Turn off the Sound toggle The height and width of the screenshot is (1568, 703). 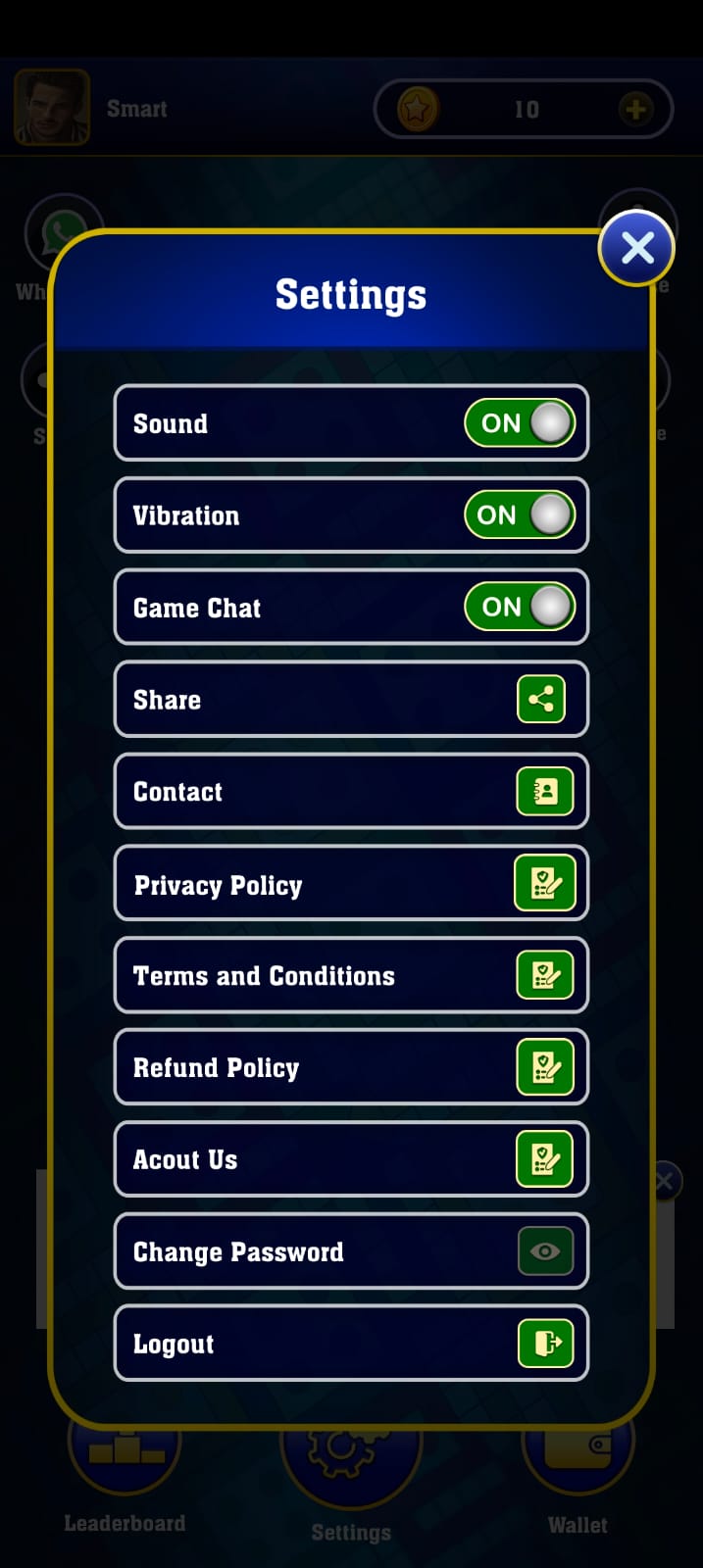tap(519, 423)
